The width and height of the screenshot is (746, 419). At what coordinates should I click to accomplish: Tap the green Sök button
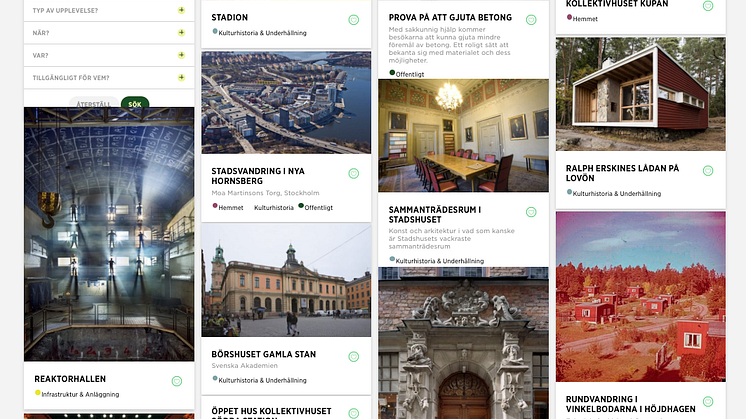click(x=134, y=103)
